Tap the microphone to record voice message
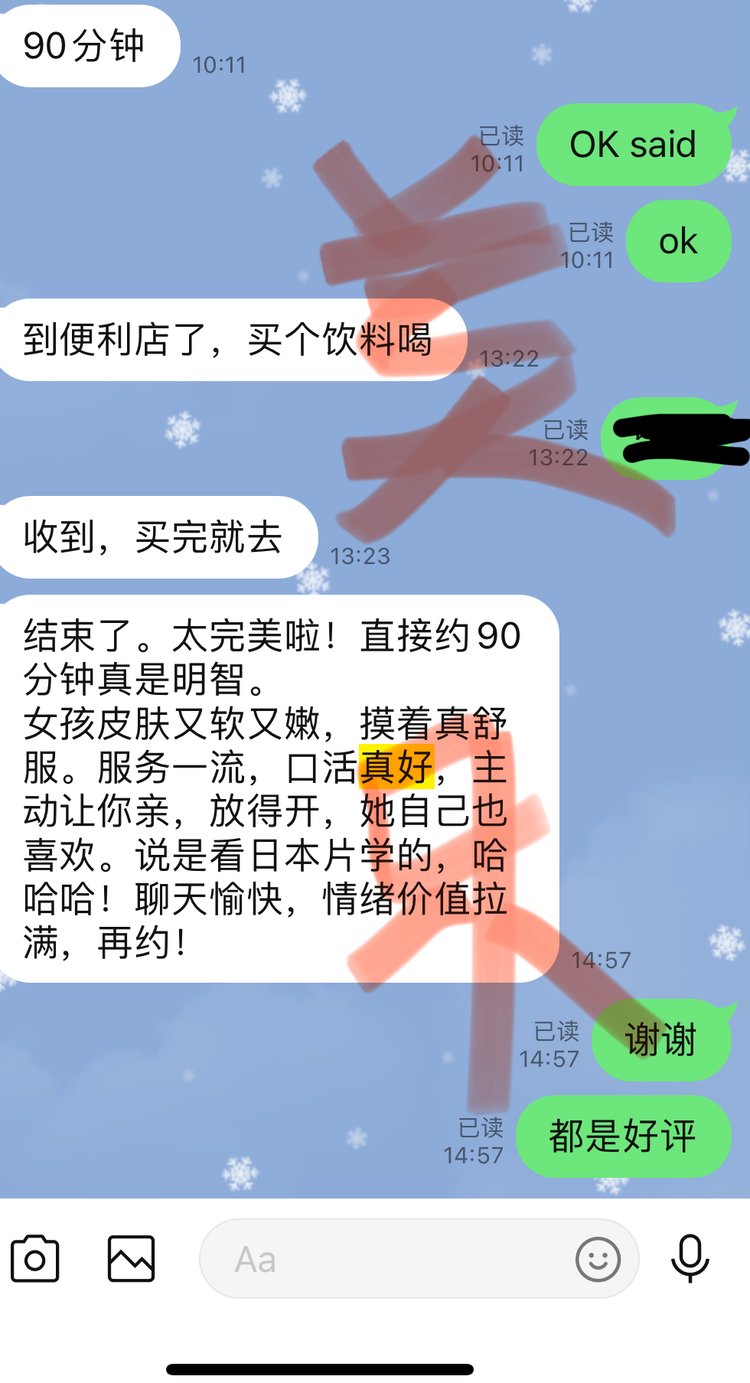Viewport: 750px width, 1383px height. click(x=690, y=1259)
